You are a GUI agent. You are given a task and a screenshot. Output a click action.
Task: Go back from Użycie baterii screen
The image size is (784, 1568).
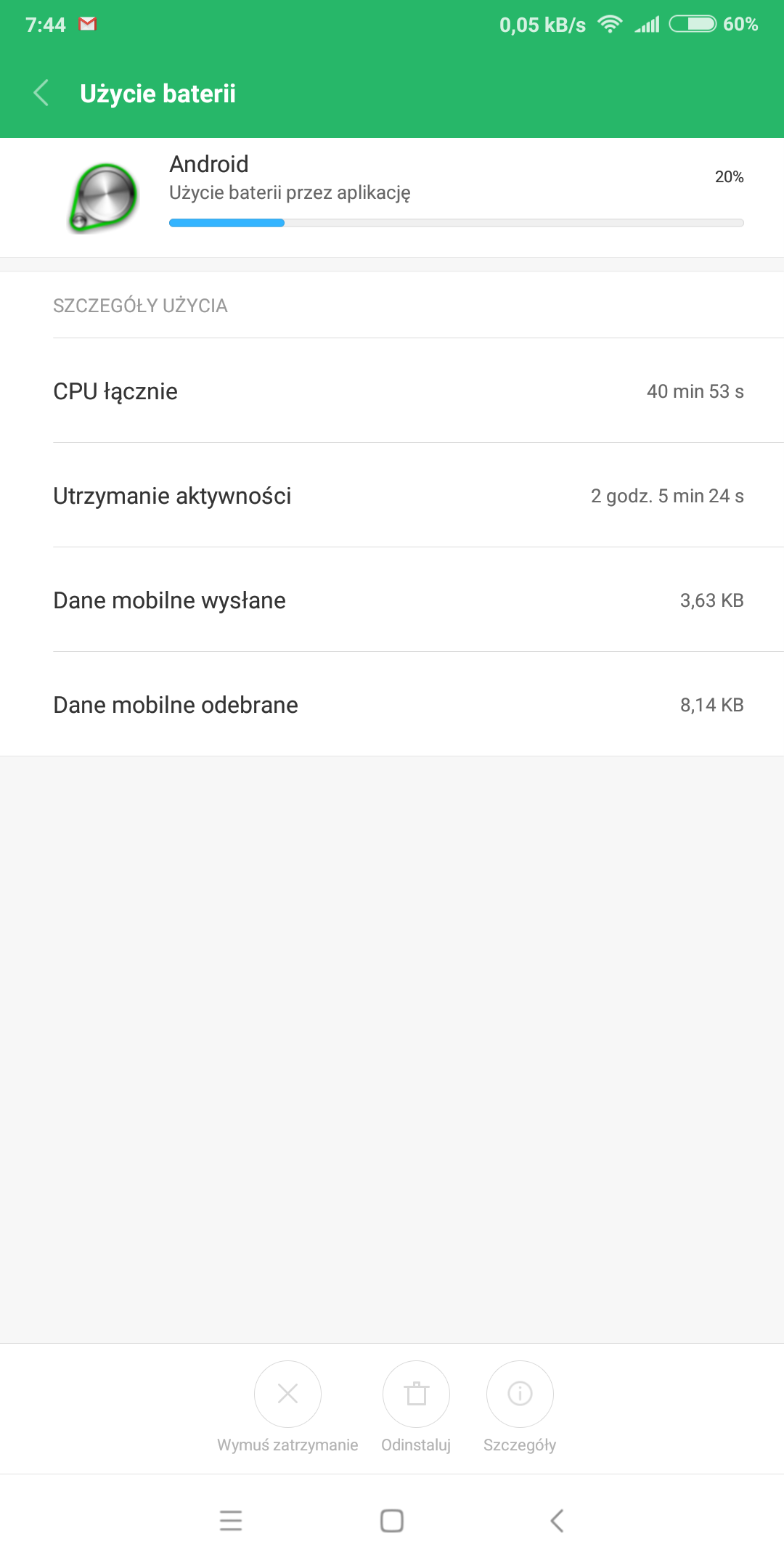[41, 93]
